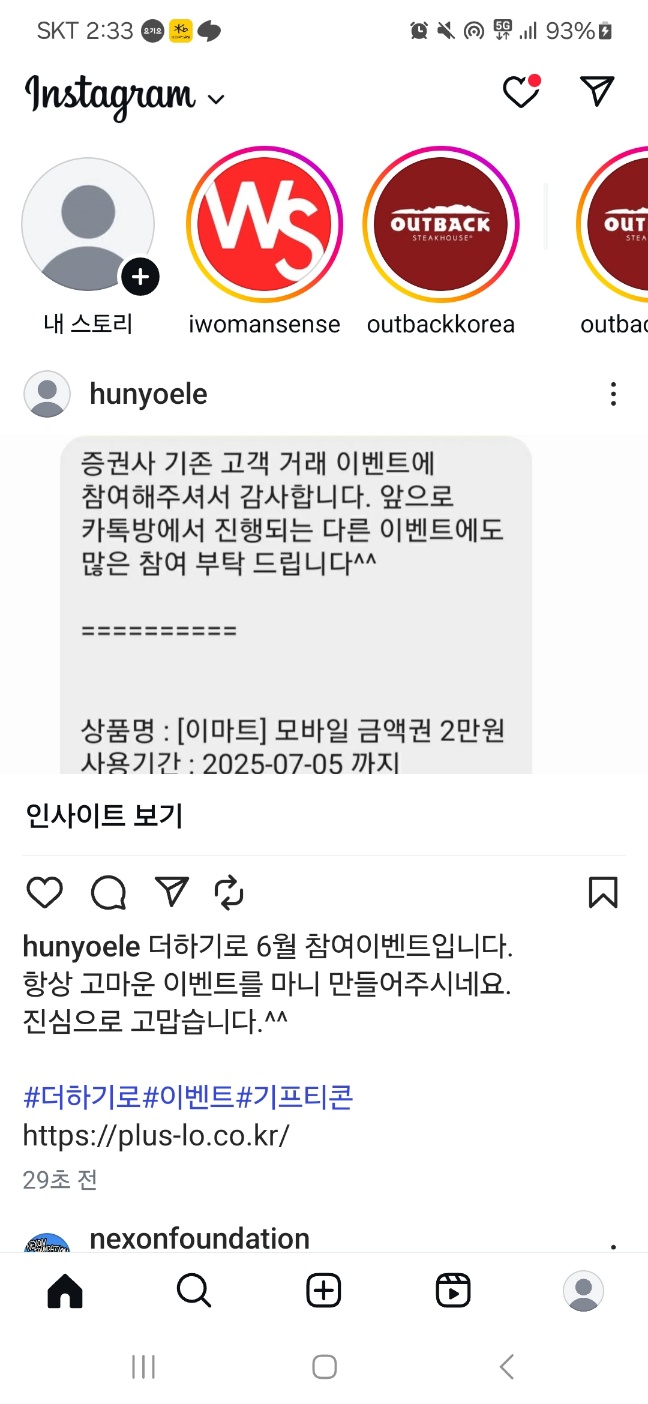
Task: Share hunyoele's post via send icon
Action: (x=171, y=892)
